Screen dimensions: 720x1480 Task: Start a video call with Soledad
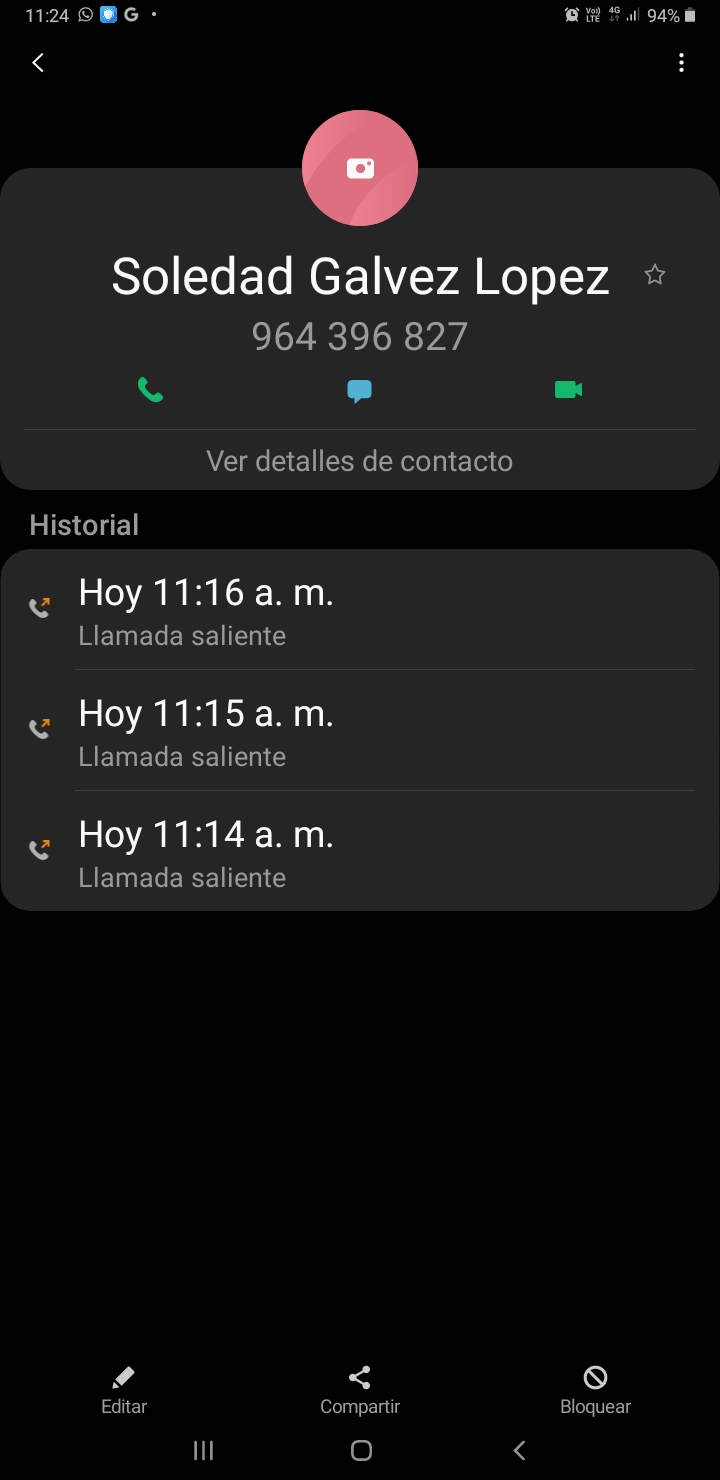(x=569, y=390)
